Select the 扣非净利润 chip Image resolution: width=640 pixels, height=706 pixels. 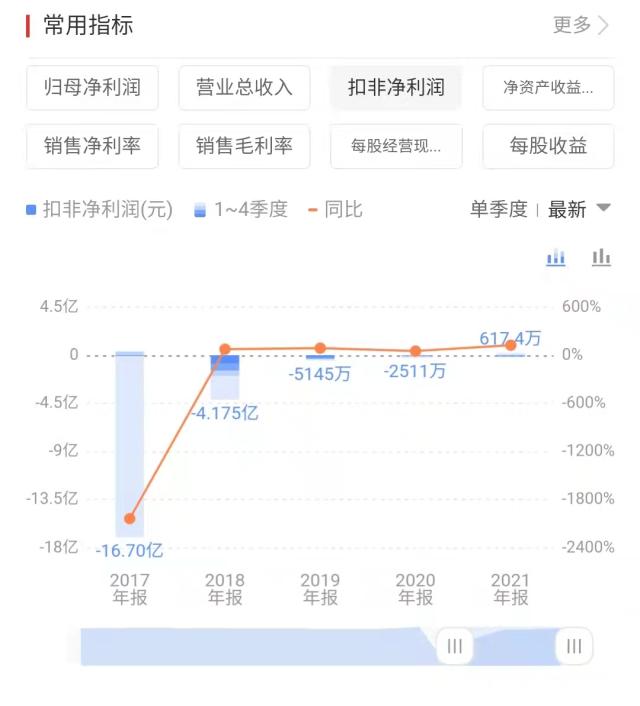pyautogui.click(x=396, y=87)
